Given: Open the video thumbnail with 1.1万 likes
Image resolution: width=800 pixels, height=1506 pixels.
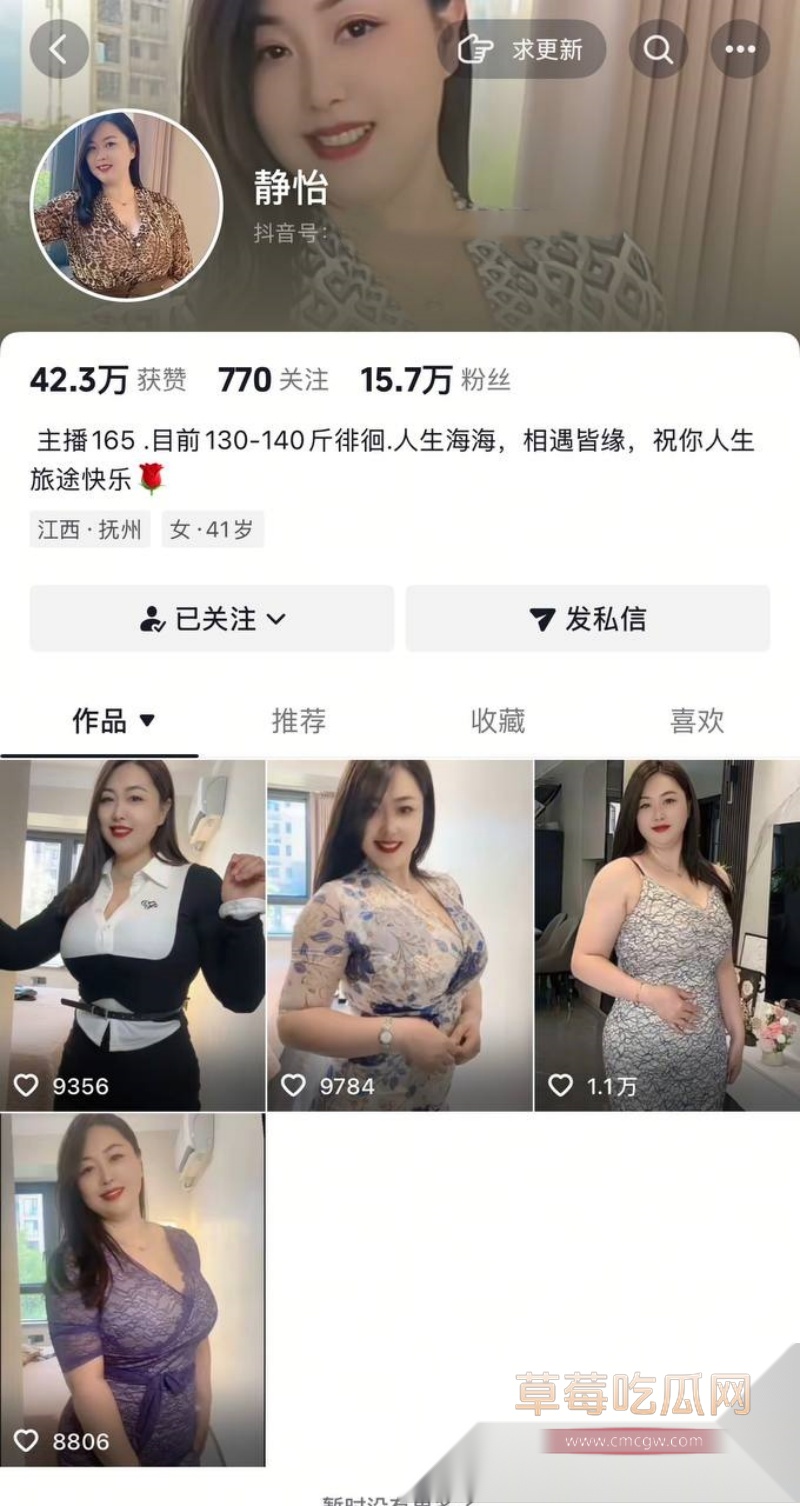Looking at the screenshot, I should point(666,930).
